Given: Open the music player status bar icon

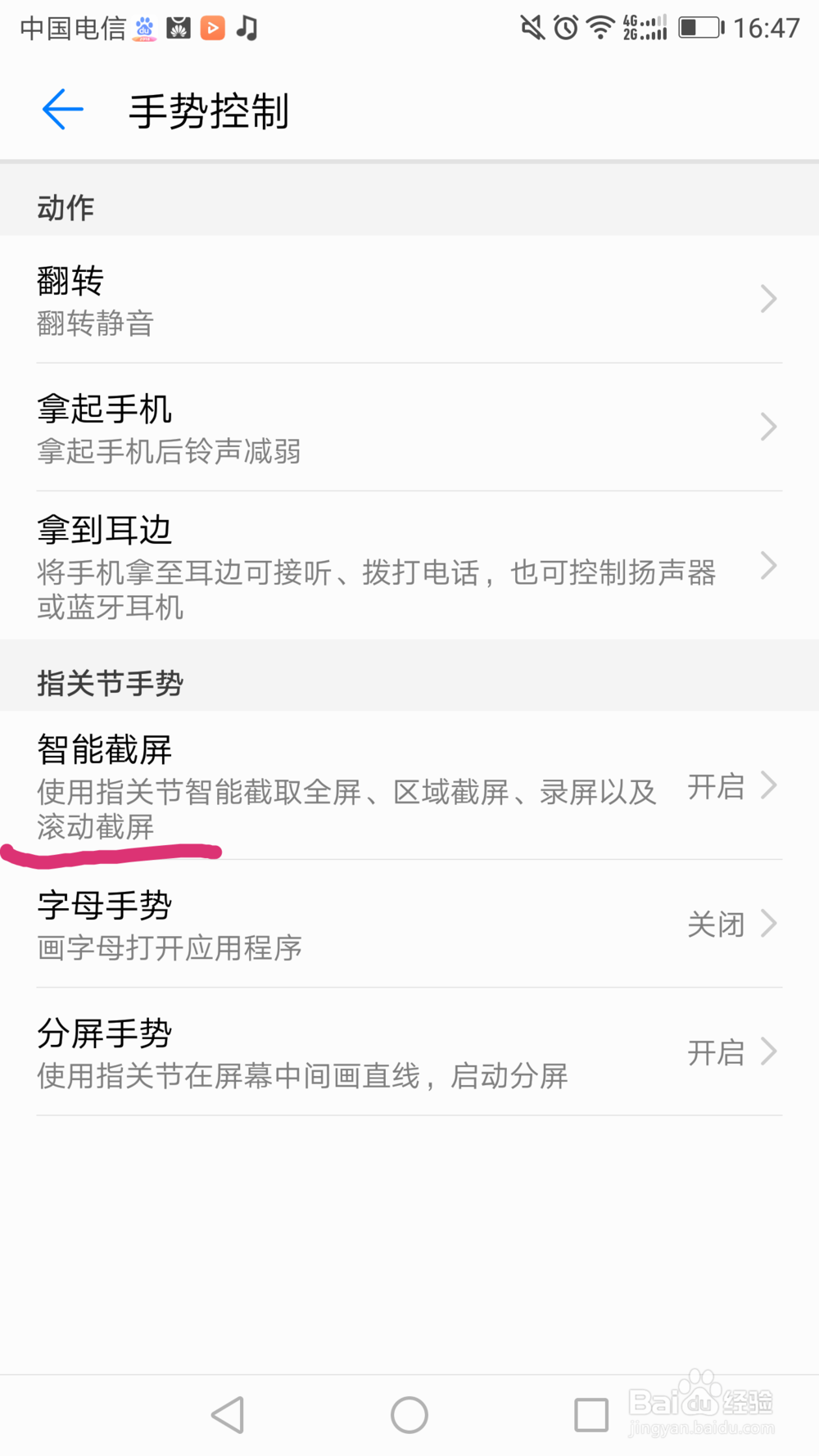Looking at the screenshot, I should (246, 27).
